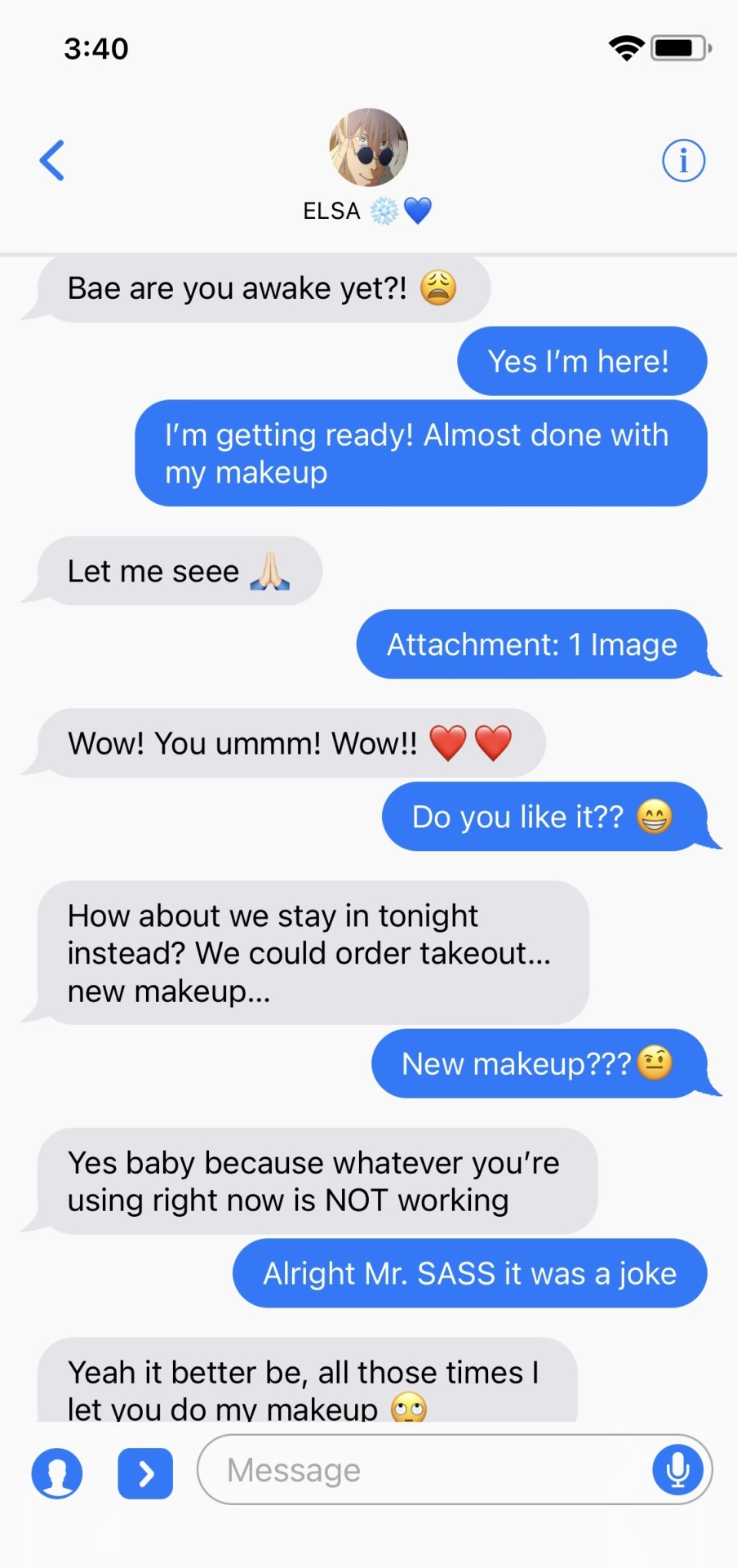Viewport: 737px width, 1568px height.
Task: Expand the blue arrow button
Action: coord(145,1473)
